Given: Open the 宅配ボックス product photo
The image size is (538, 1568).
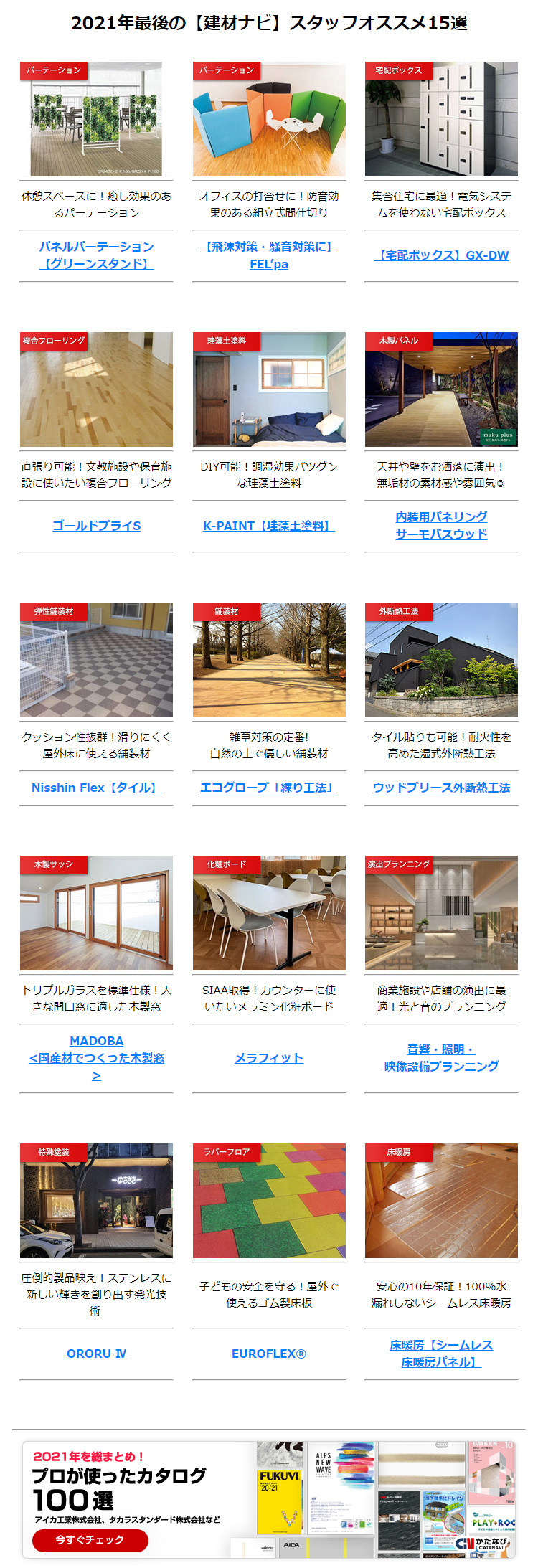Looking at the screenshot, I should point(441,119).
